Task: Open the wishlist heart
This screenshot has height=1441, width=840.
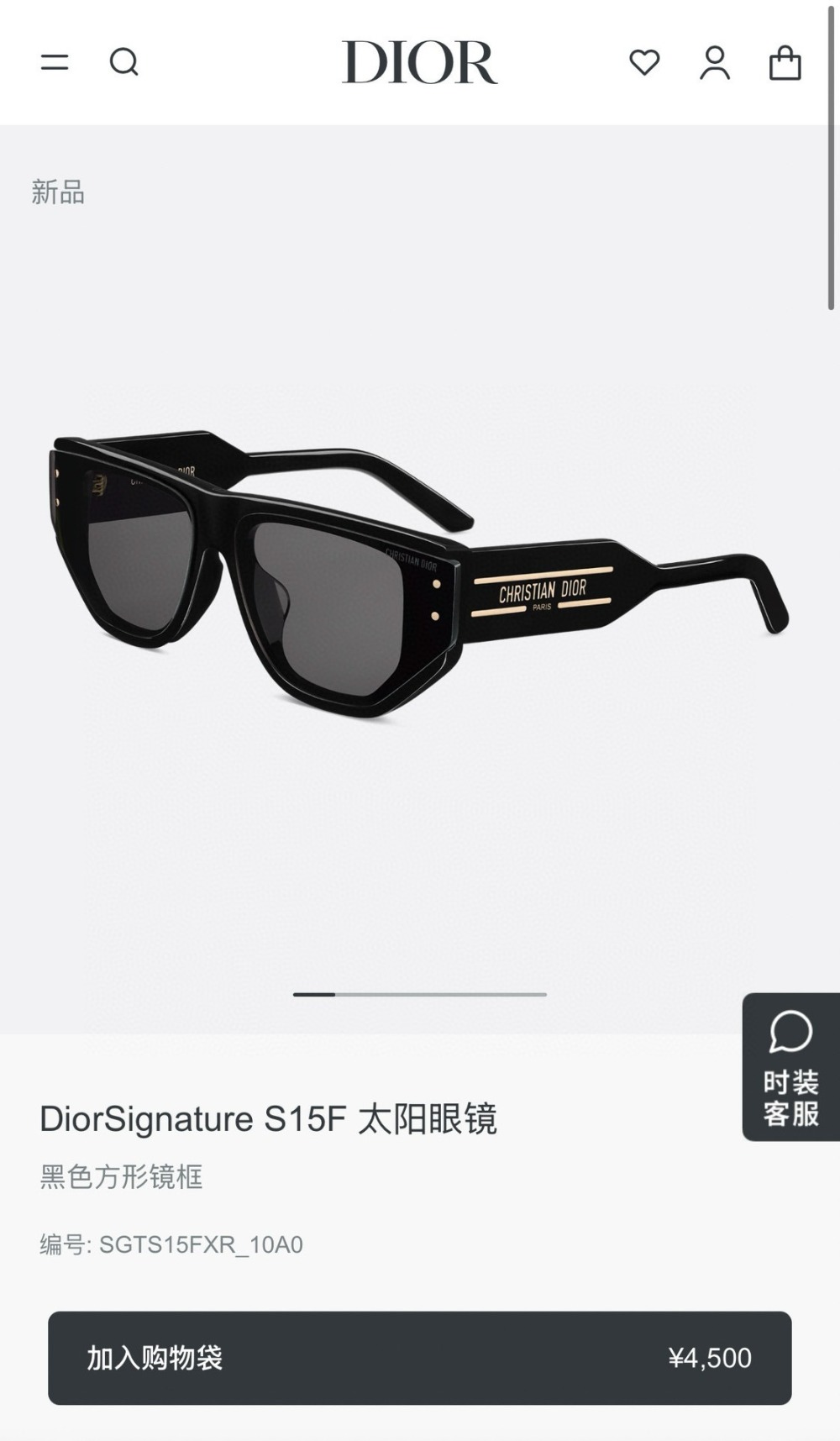Action: (644, 62)
